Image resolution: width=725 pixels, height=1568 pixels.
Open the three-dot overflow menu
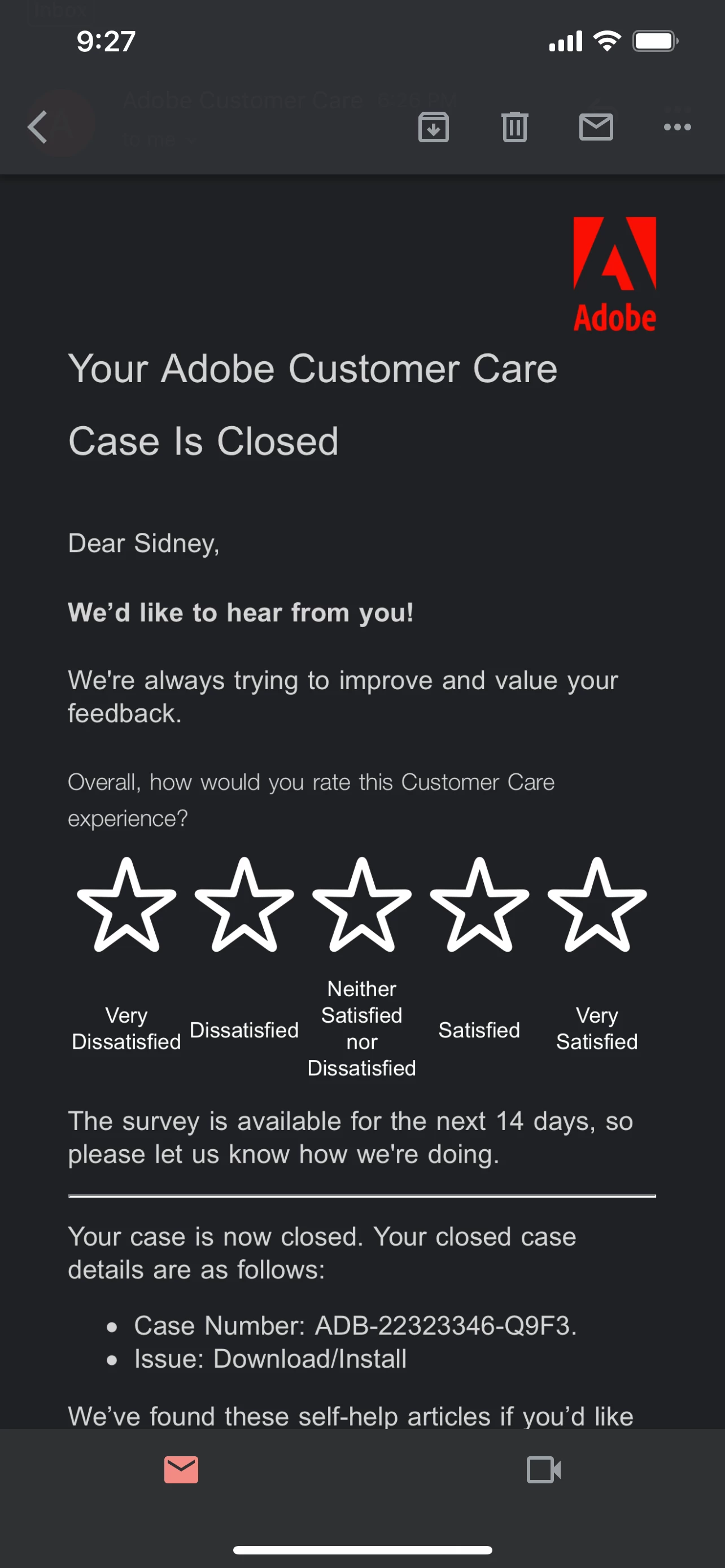(x=677, y=127)
